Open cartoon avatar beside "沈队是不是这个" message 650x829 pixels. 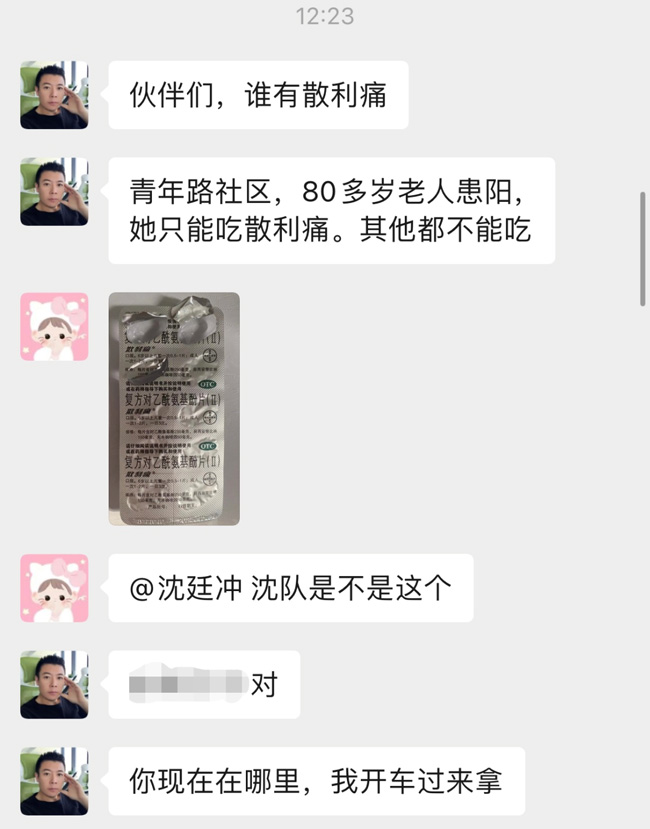tap(54, 588)
